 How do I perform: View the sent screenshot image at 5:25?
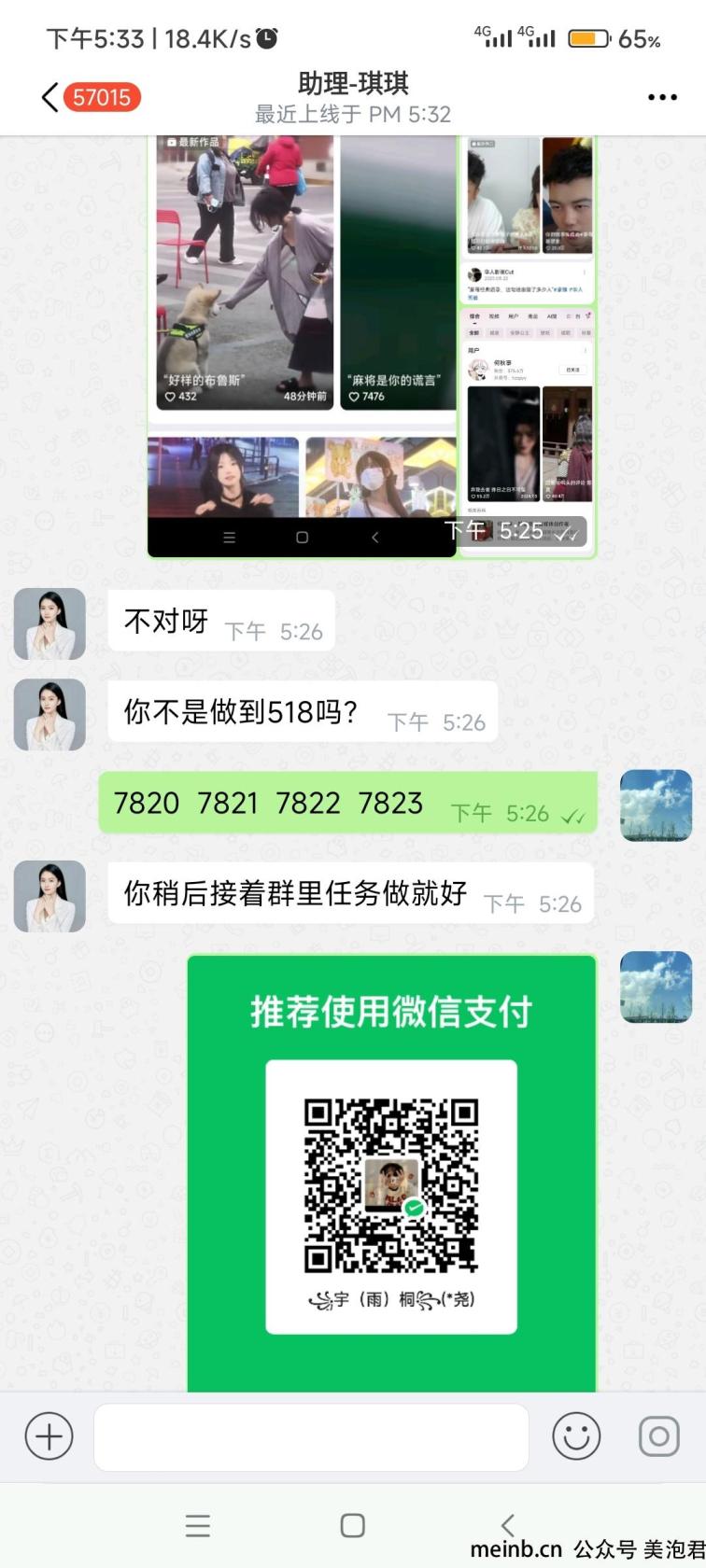[372, 345]
